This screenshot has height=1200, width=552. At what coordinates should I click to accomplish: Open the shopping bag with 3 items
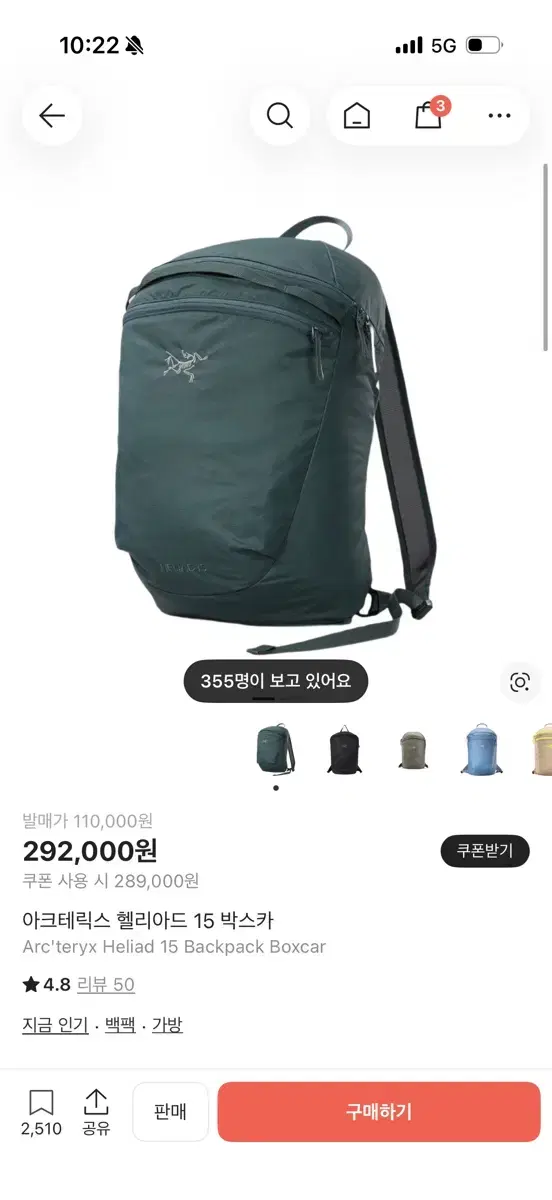click(430, 114)
